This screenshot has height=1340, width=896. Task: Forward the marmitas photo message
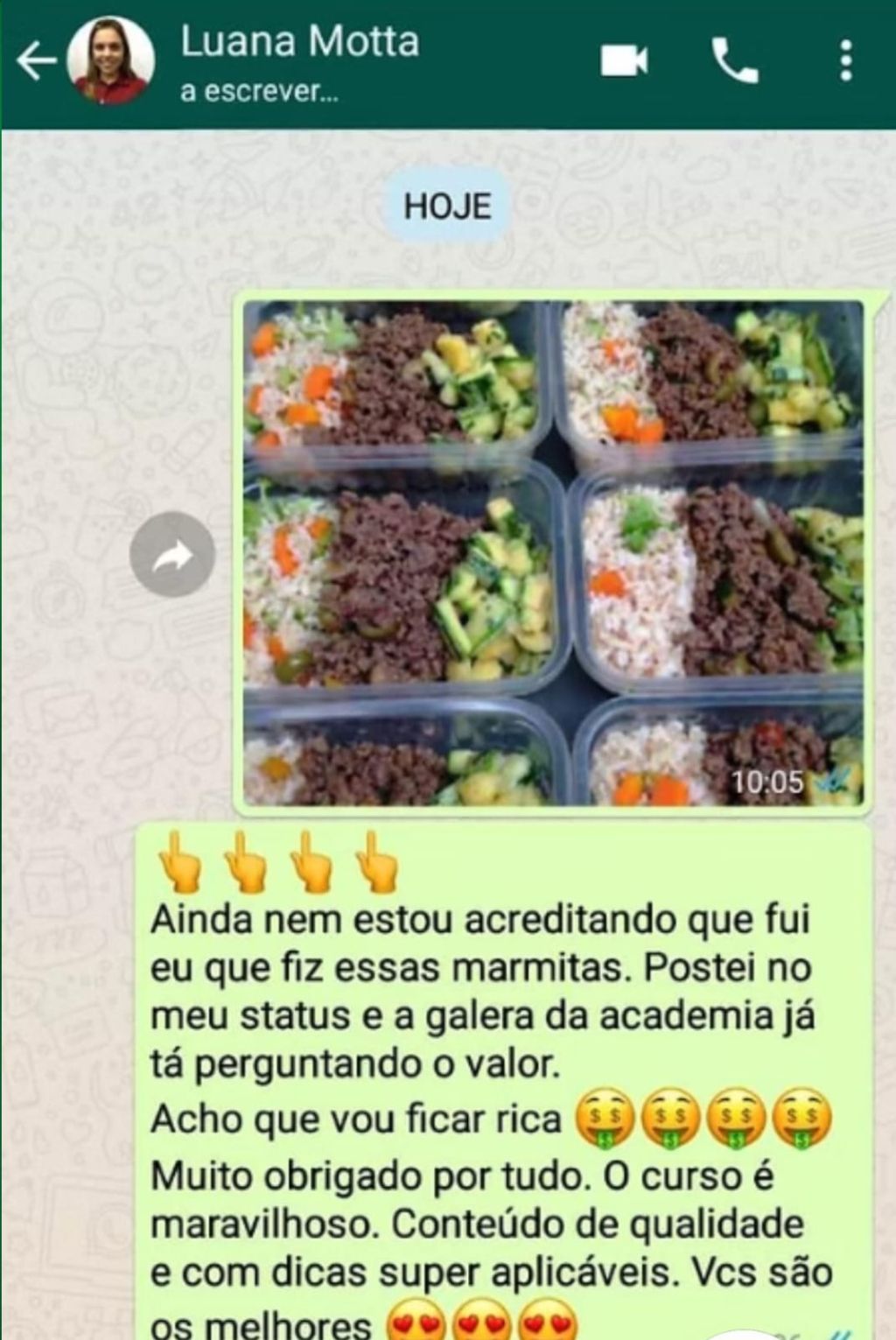[172, 554]
